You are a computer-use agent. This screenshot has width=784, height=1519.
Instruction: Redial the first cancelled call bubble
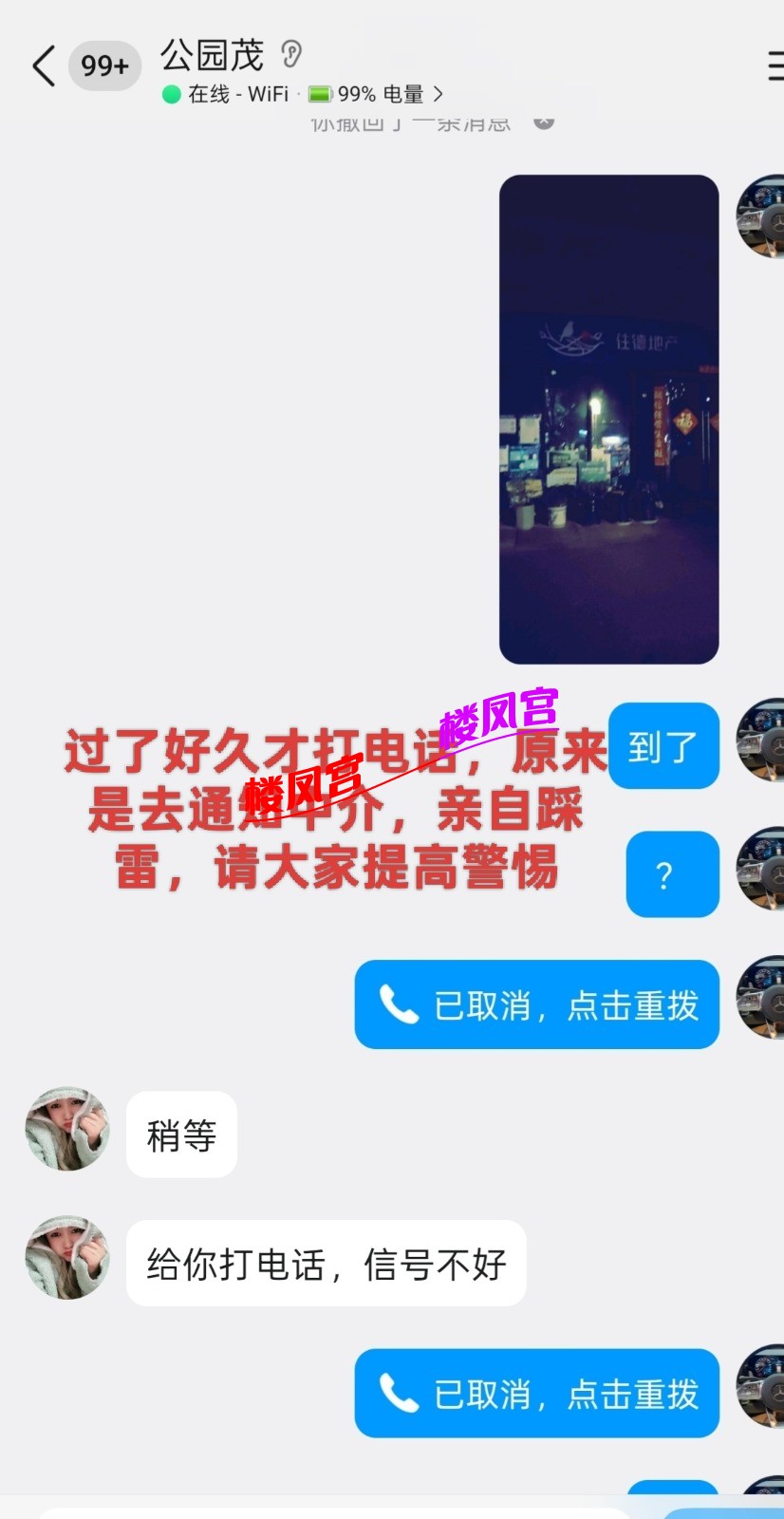click(x=537, y=1004)
